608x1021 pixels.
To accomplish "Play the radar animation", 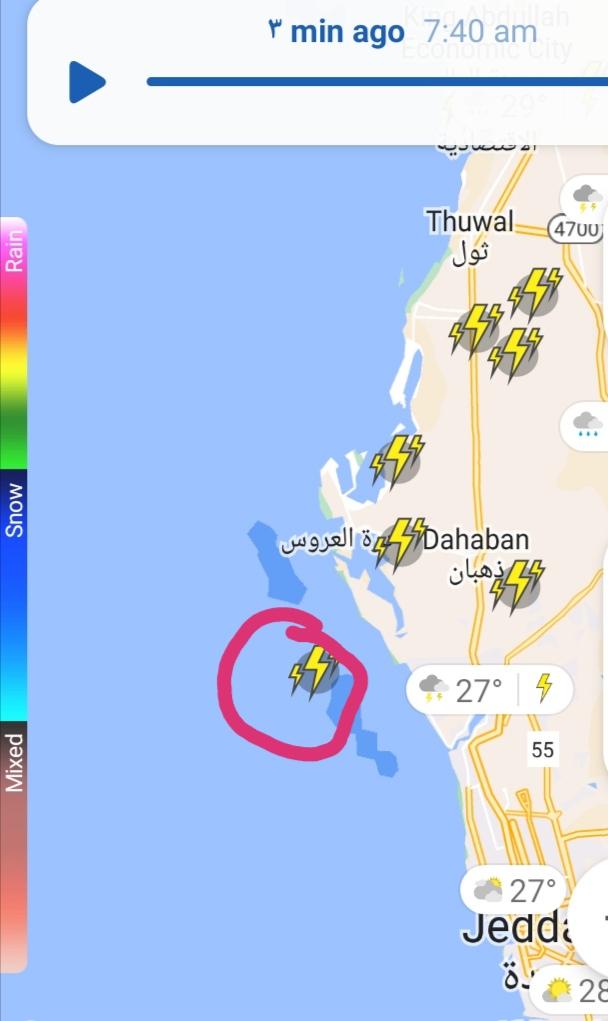I will coord(87,82).
